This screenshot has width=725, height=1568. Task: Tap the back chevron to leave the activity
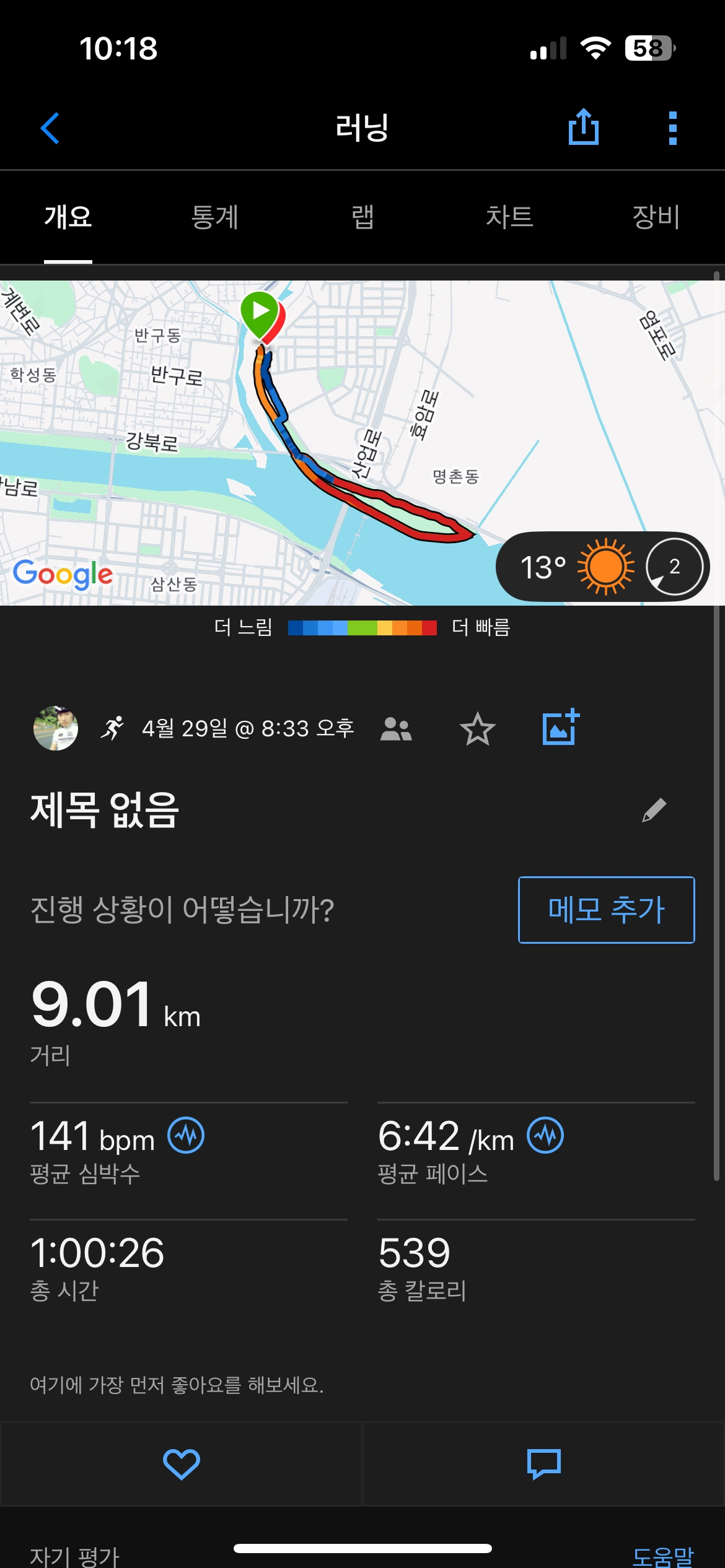50,128
